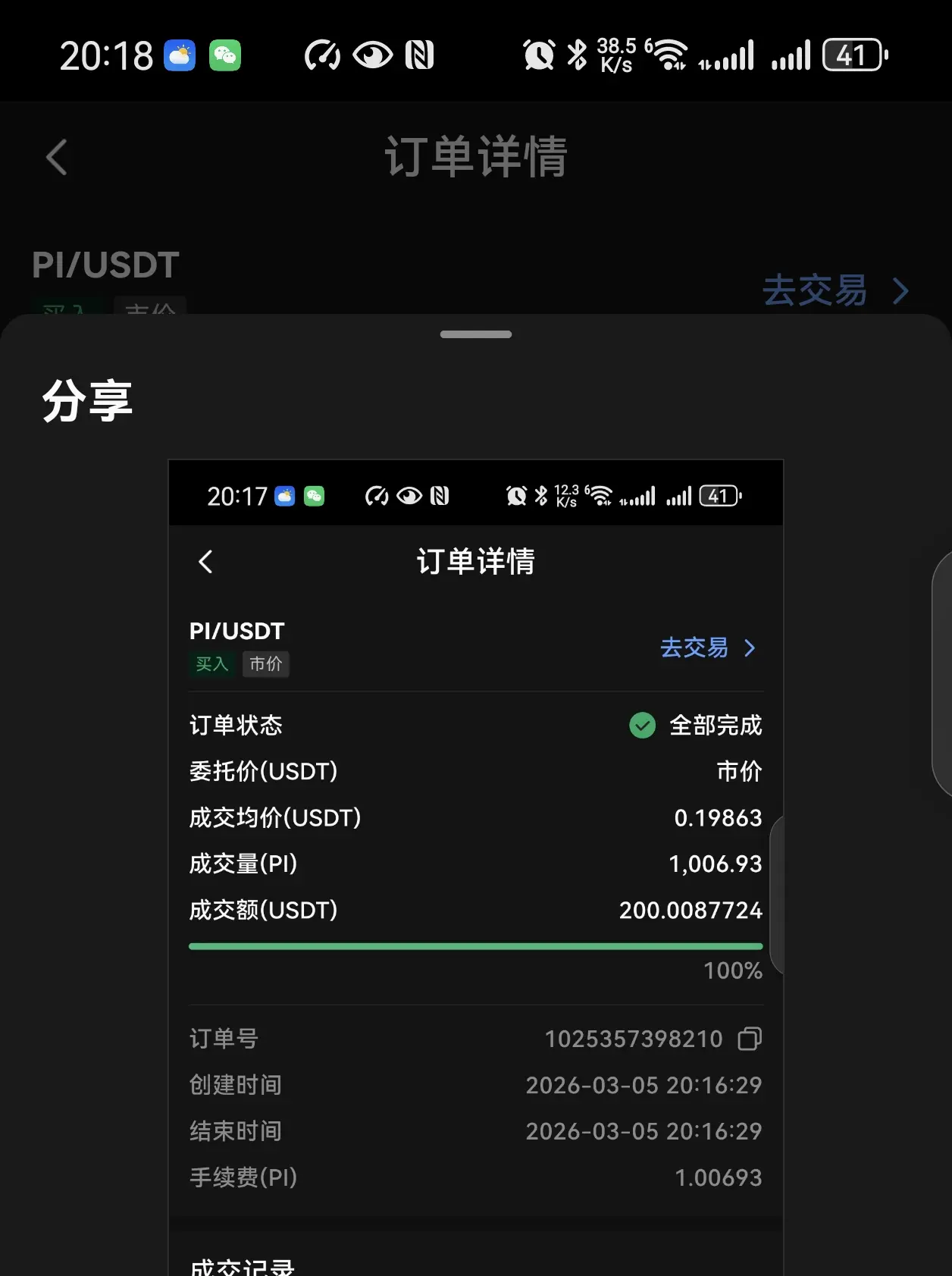952x1276 pixels.
Task: Select the 买入 buy tag
Action: [x=212, y=663]
